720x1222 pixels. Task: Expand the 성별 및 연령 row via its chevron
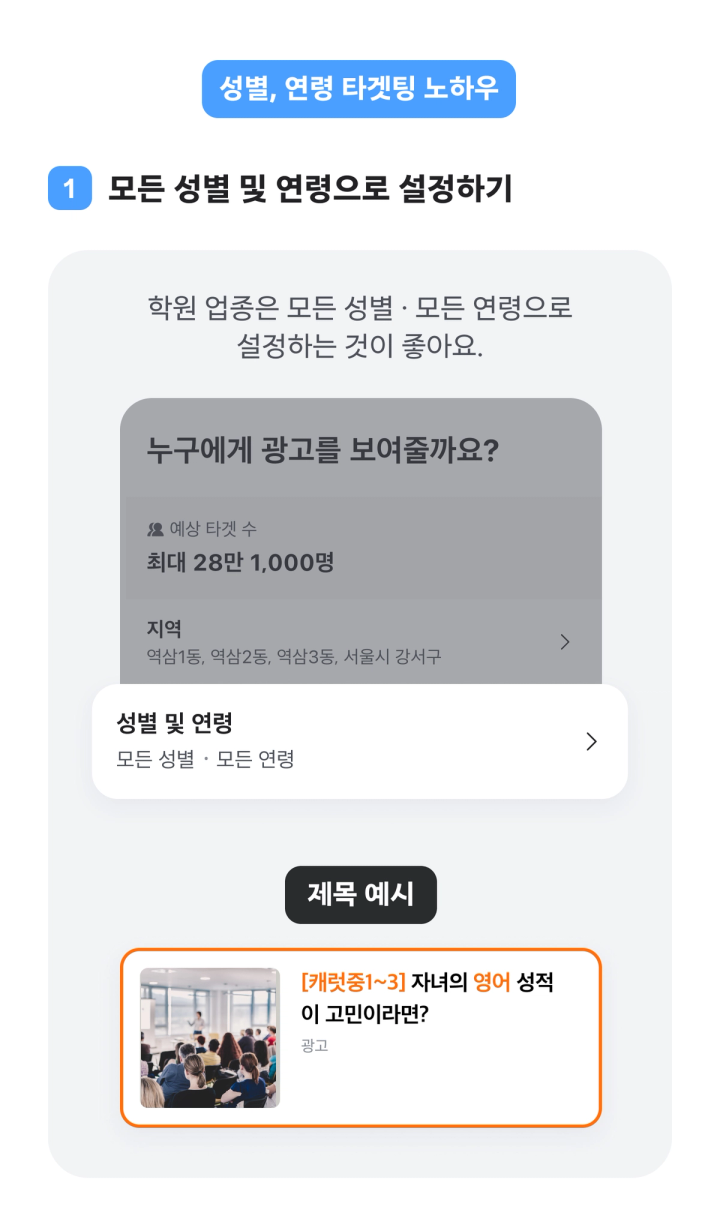point(592,742)
